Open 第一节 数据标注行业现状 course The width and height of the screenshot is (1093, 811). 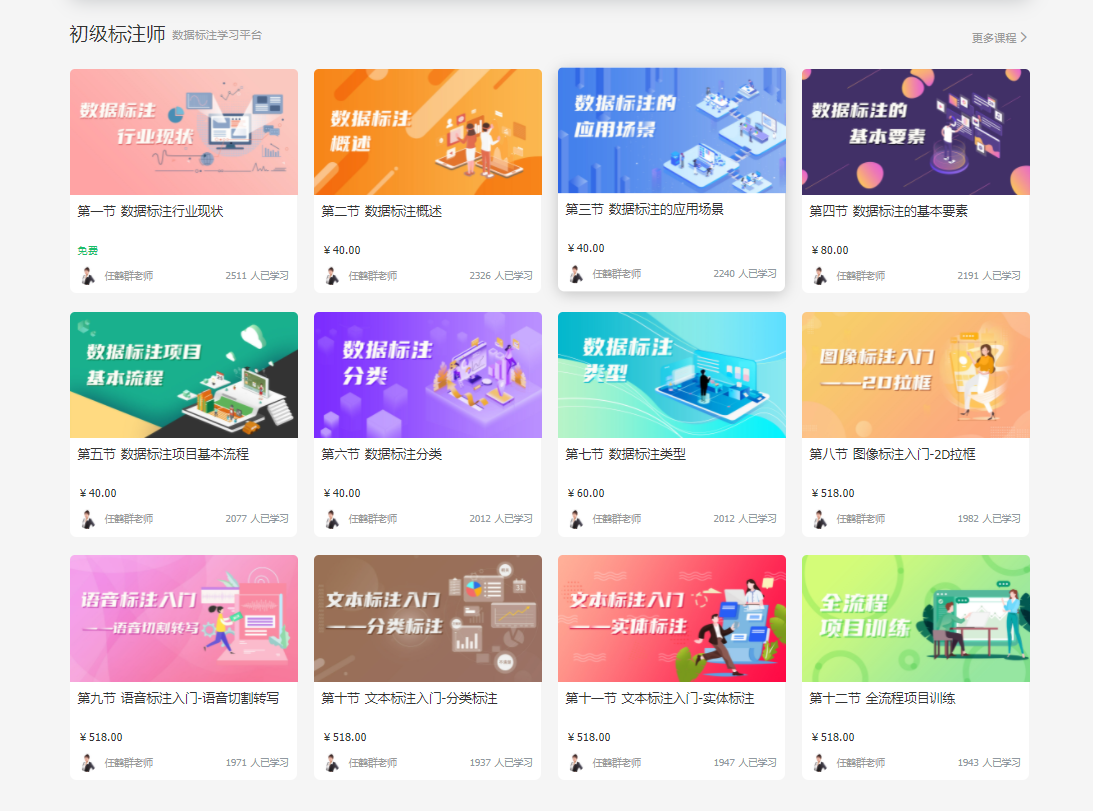pos(183,132)
